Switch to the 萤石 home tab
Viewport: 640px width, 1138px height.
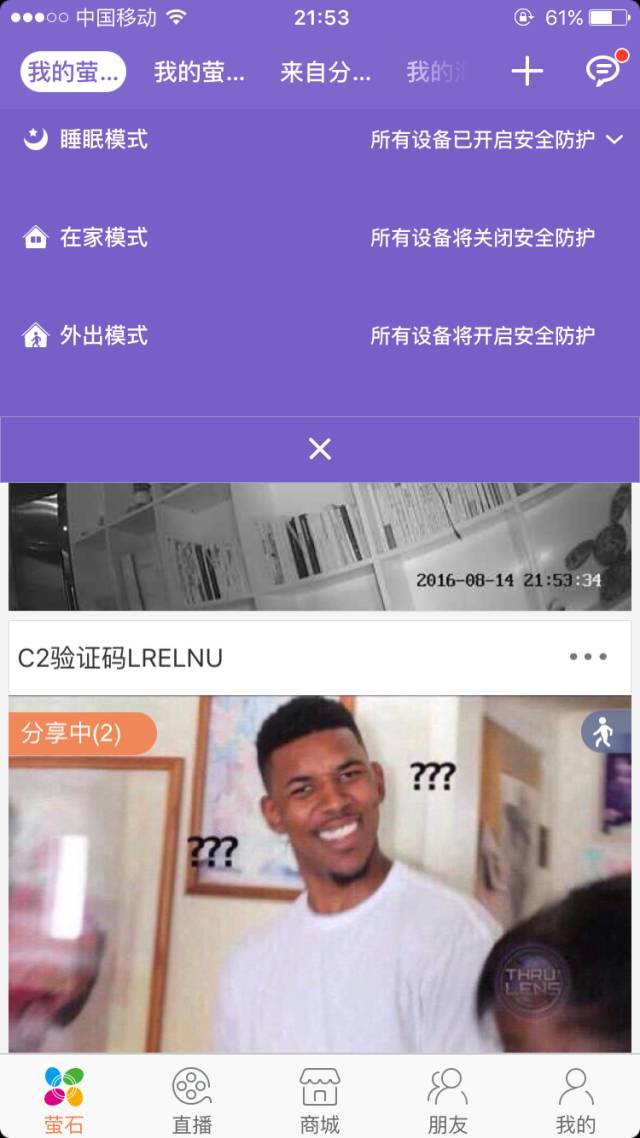[64, 1100]
